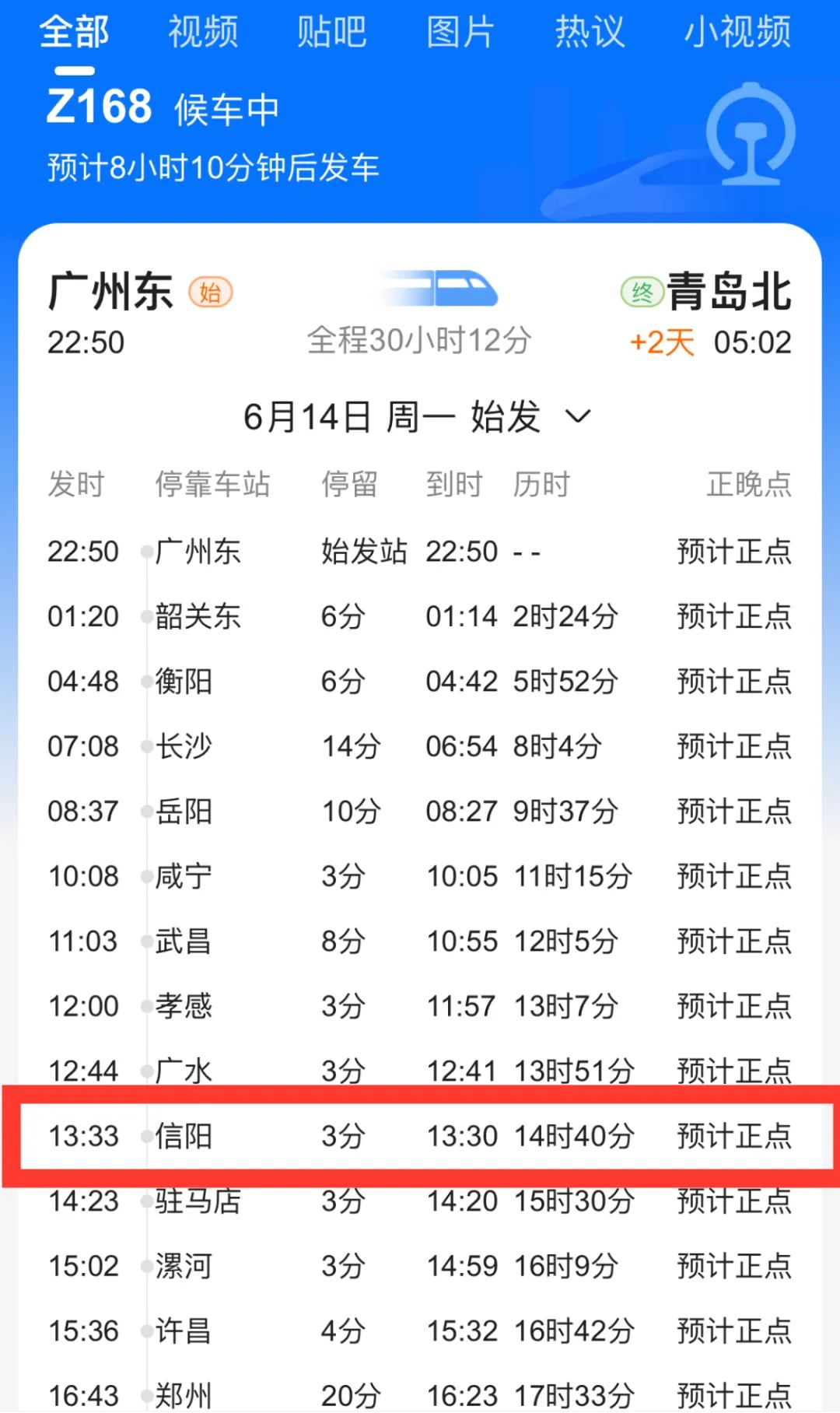Select the 全部 tab
Viewport: 840px width, 1413px height.
click(75, 33)
